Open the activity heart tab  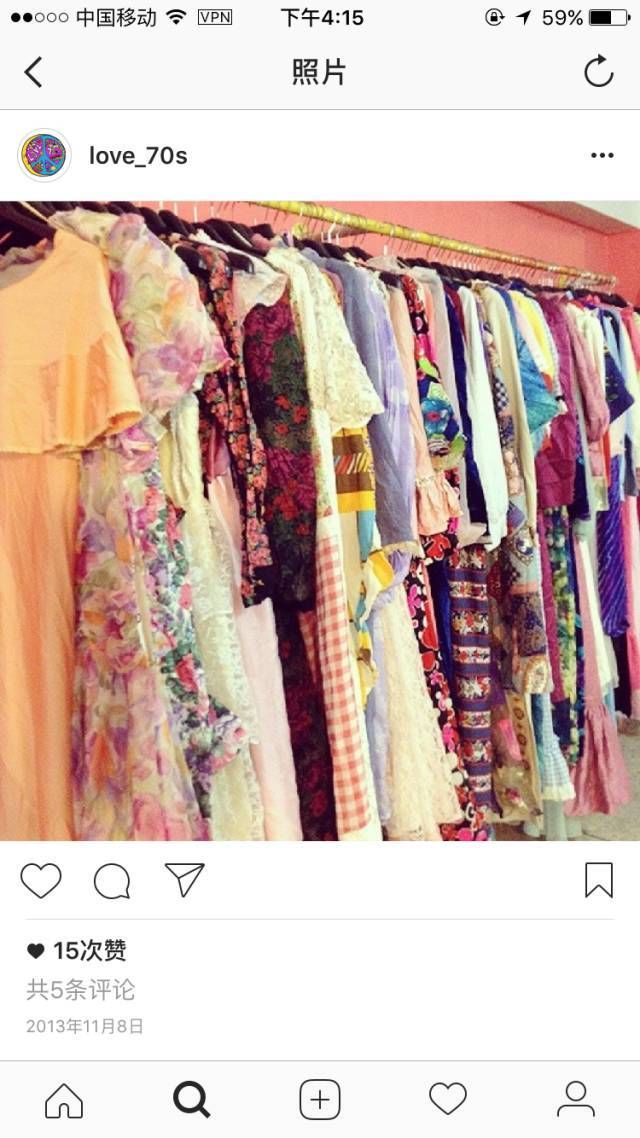(x=448, y=1100)
